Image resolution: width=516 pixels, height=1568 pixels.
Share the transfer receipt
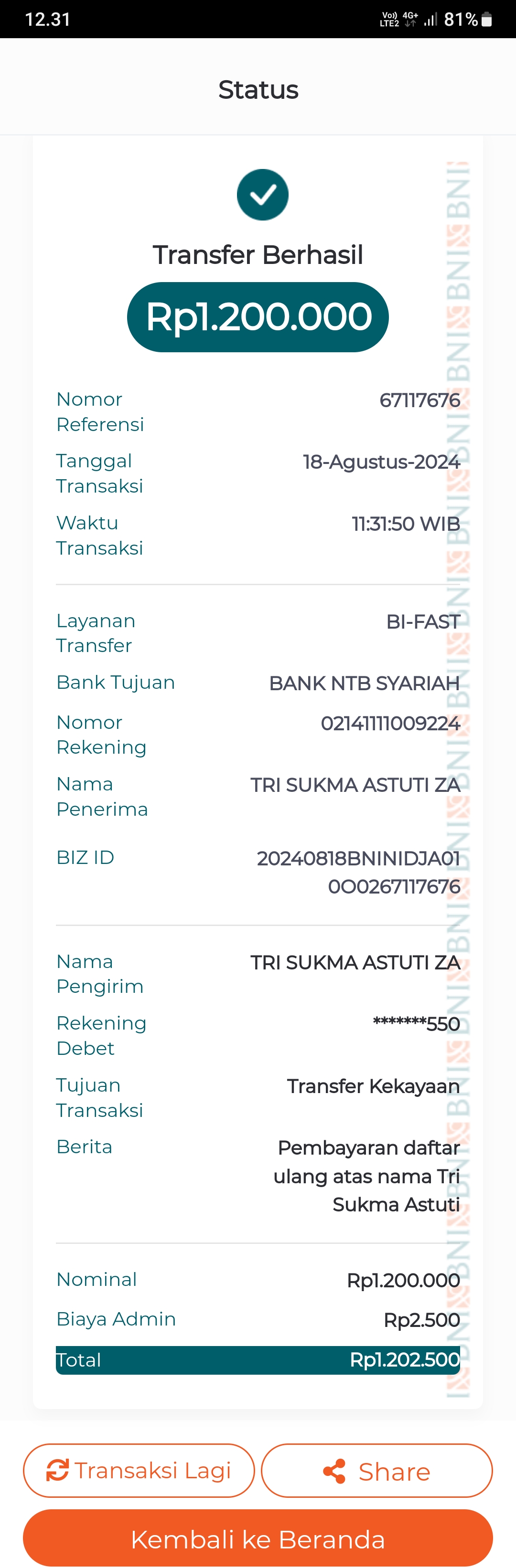pos(376,1471)
